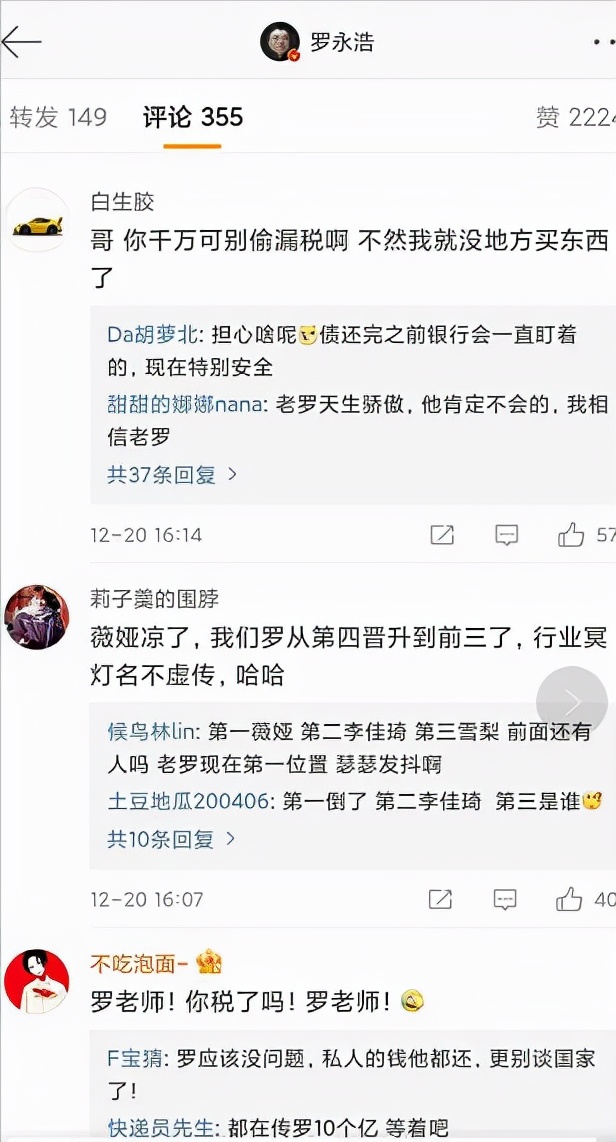View 侯鸟林lin's profile from the reply
Image resolution: width=616 pixels, height=1142 pixels.
[154, 732]
